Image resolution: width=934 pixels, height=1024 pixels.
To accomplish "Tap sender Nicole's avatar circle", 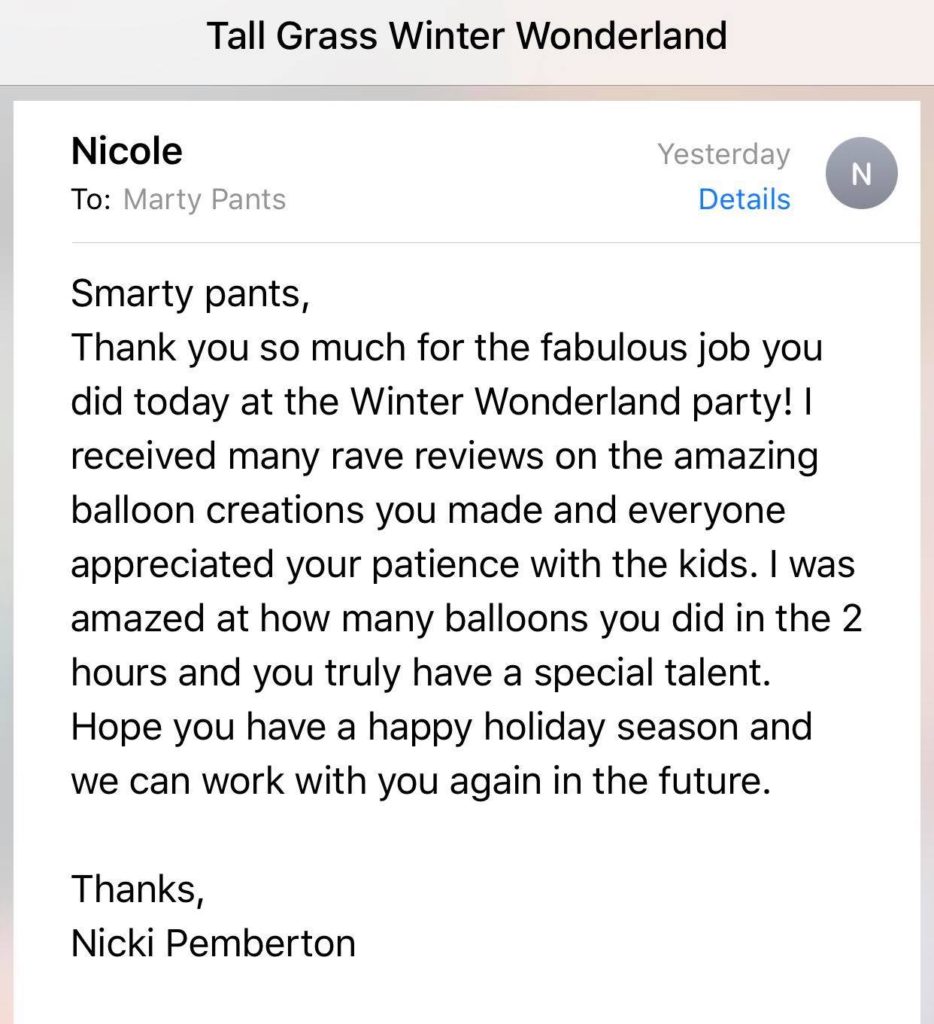I will (x=860, y=175).
